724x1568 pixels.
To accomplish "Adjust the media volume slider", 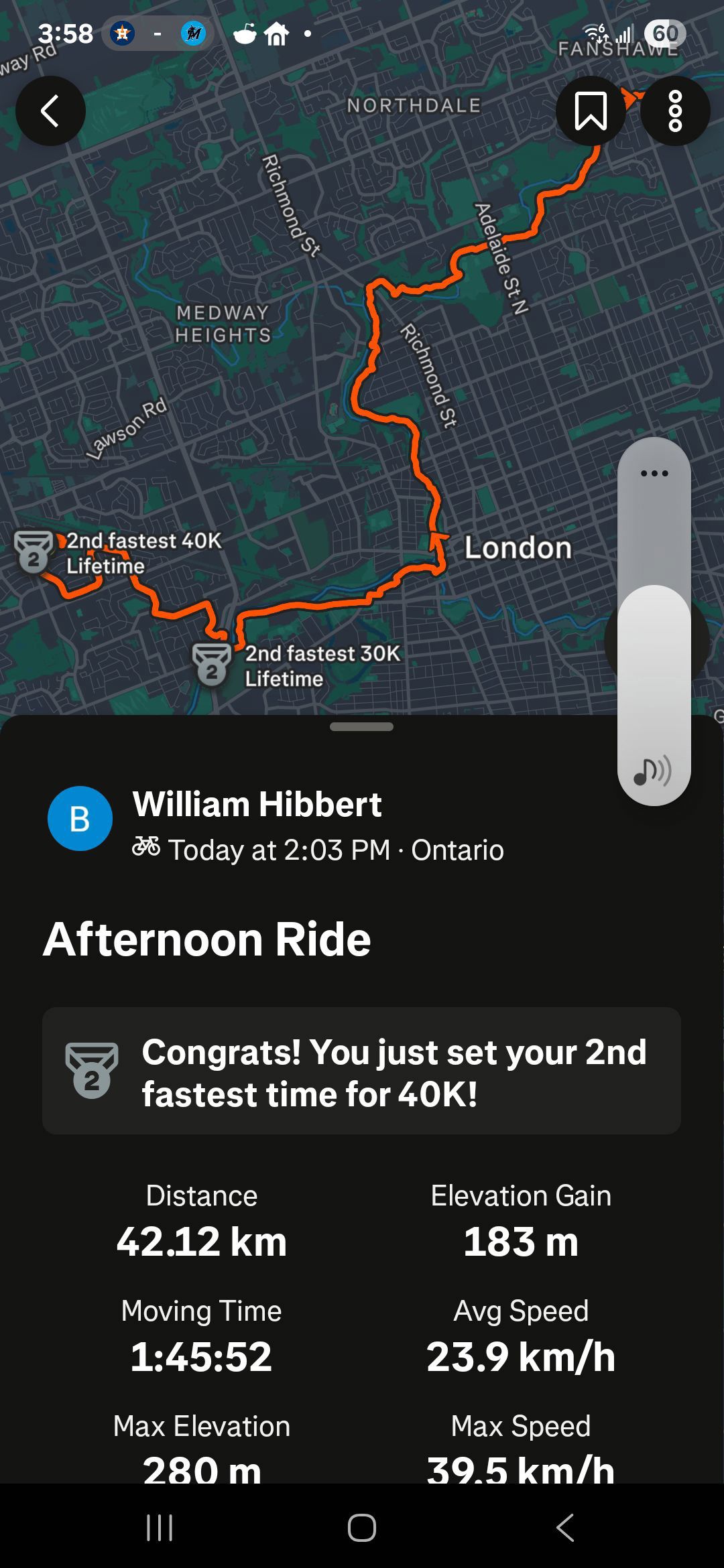I will point(654,620).
